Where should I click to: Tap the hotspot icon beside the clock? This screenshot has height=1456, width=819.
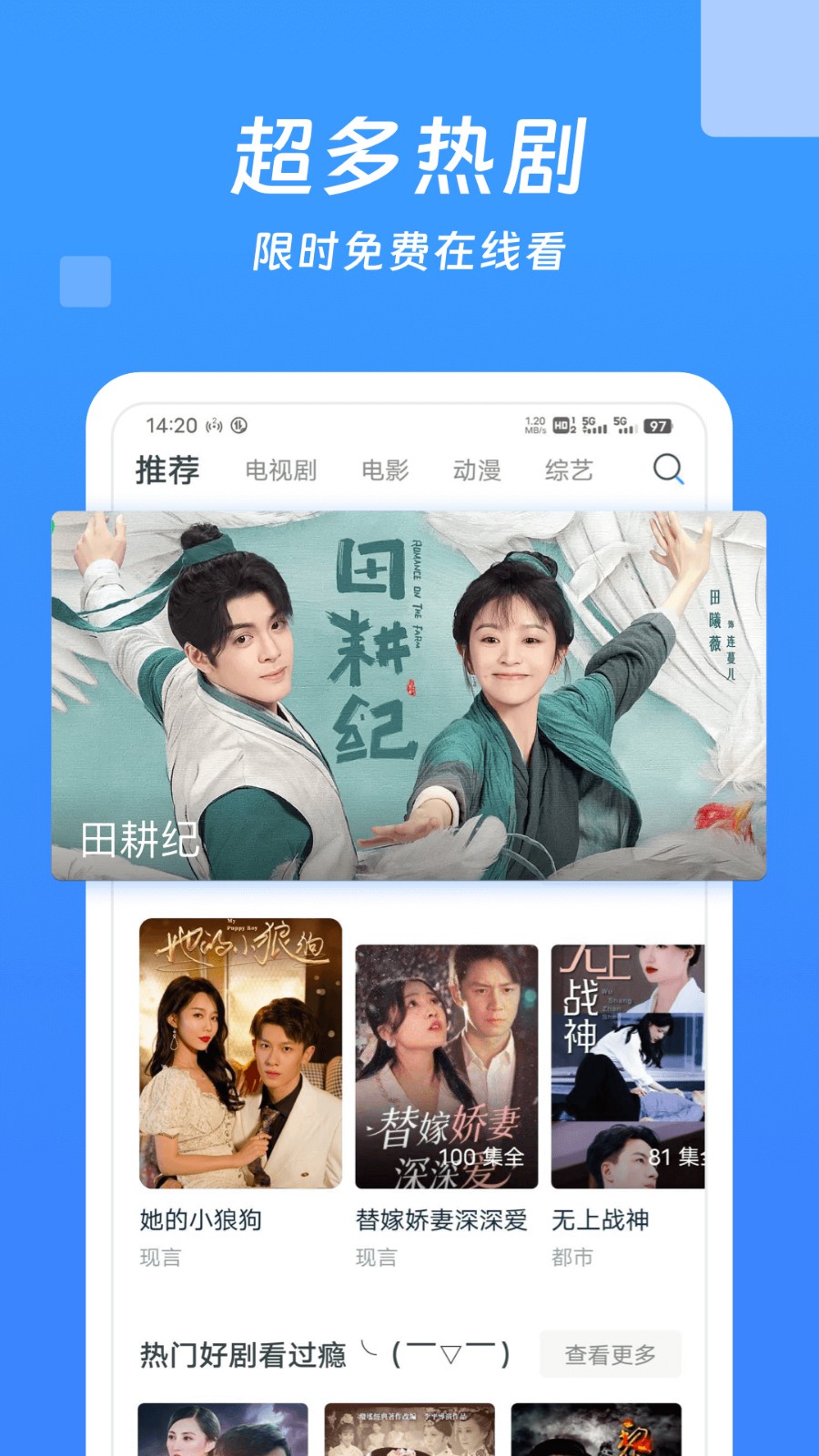pyautogui.click(x=213, y=425)
